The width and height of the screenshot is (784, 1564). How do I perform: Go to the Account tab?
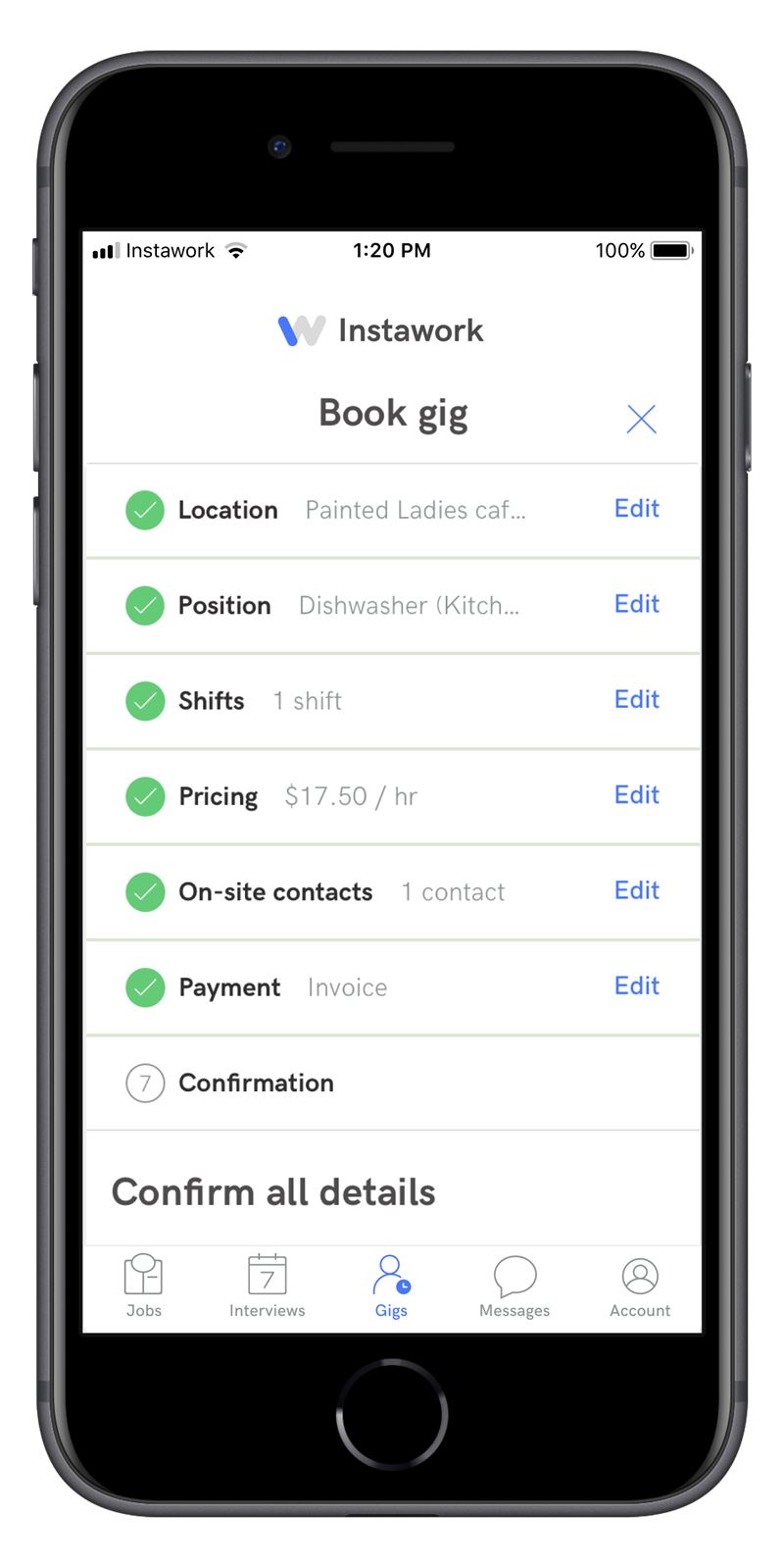[640, 1286]
